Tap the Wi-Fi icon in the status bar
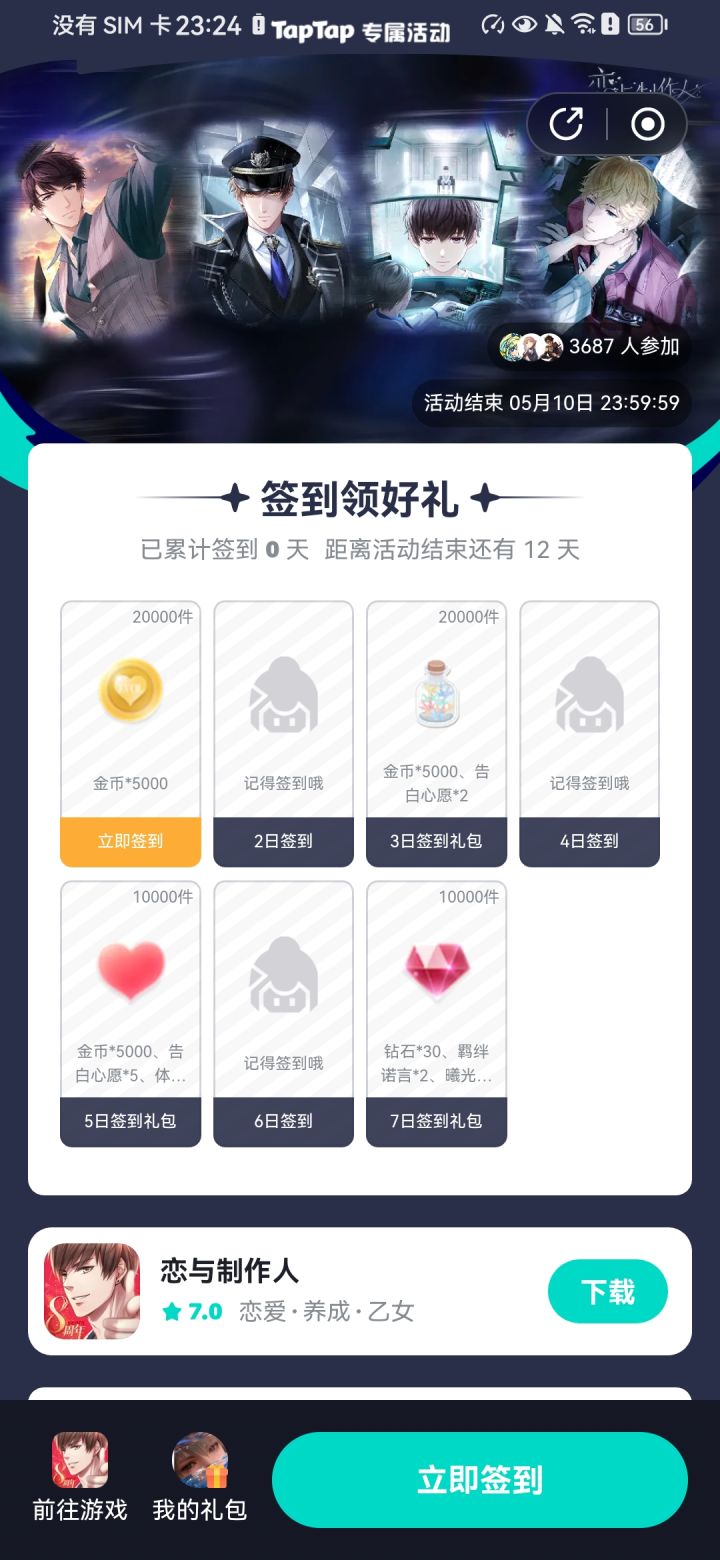Image resolution: width=720 pixels, height=1560 pixels. point(583,24)
